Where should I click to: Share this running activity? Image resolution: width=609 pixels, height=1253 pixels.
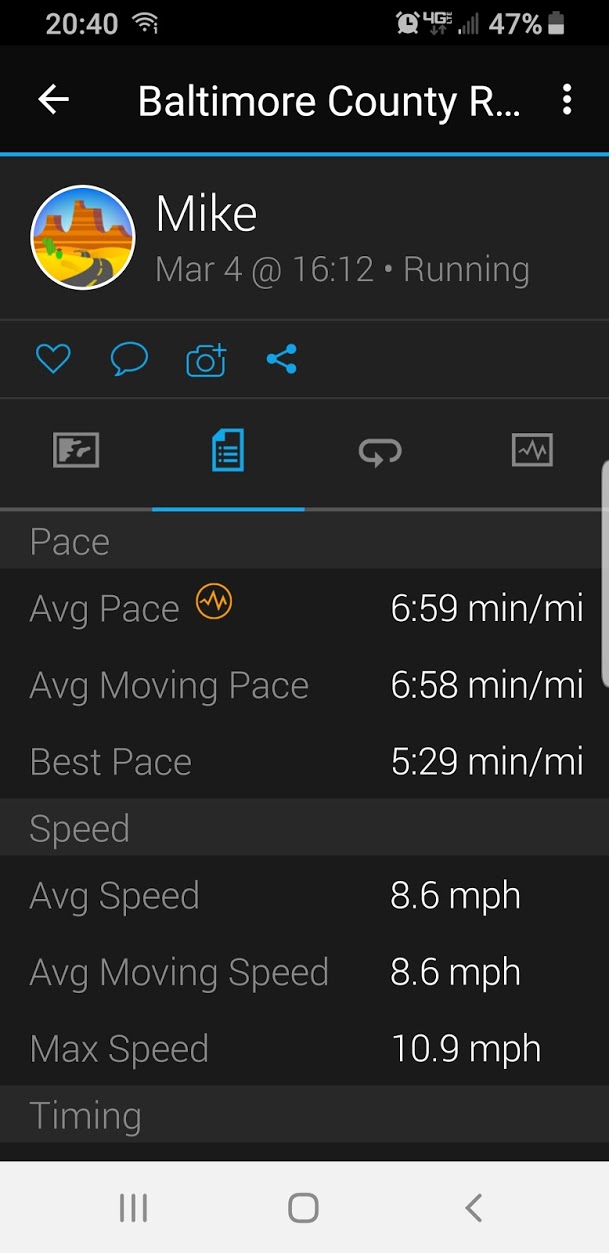(282, 359)
